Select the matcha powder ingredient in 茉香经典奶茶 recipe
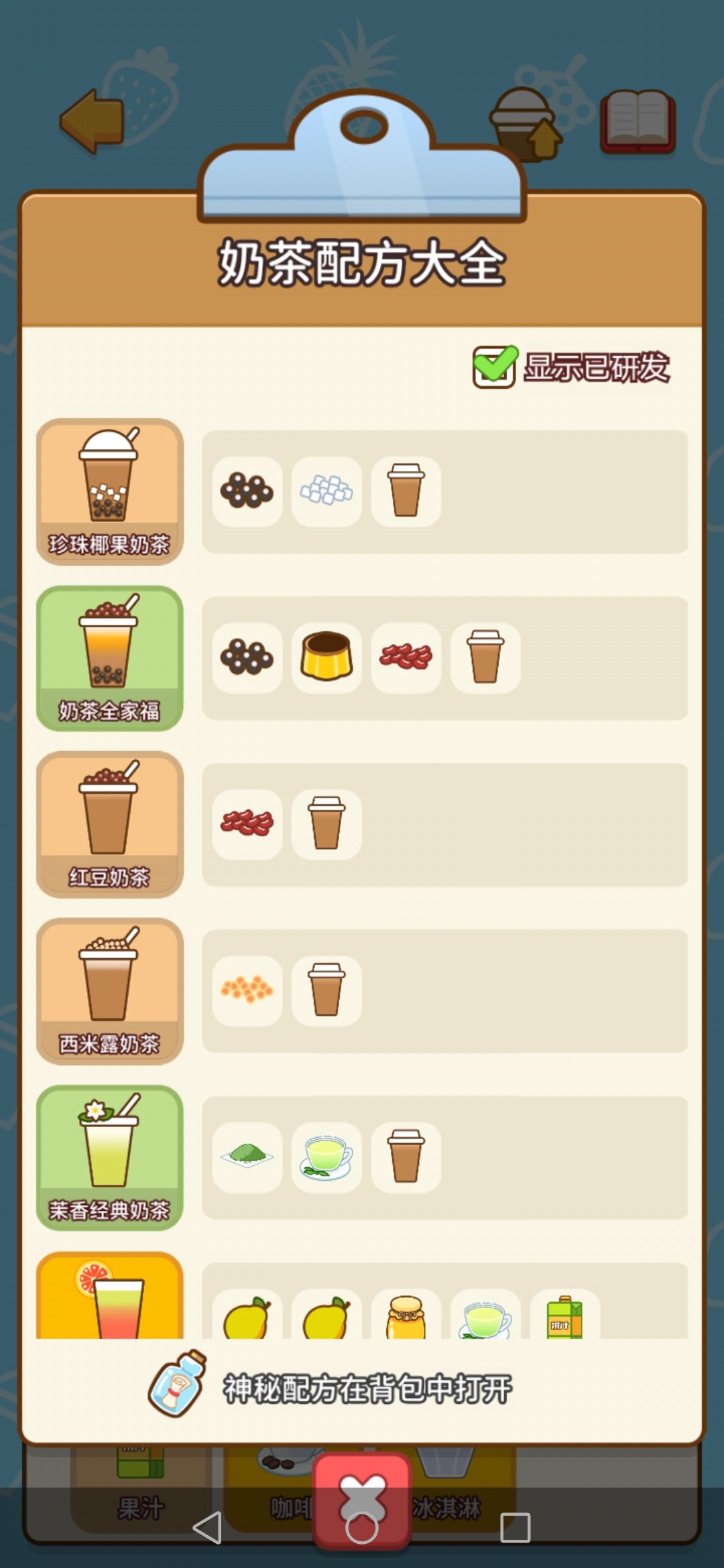Image resolution: width=724 pixels, height=1568 pixels. 248,1157
